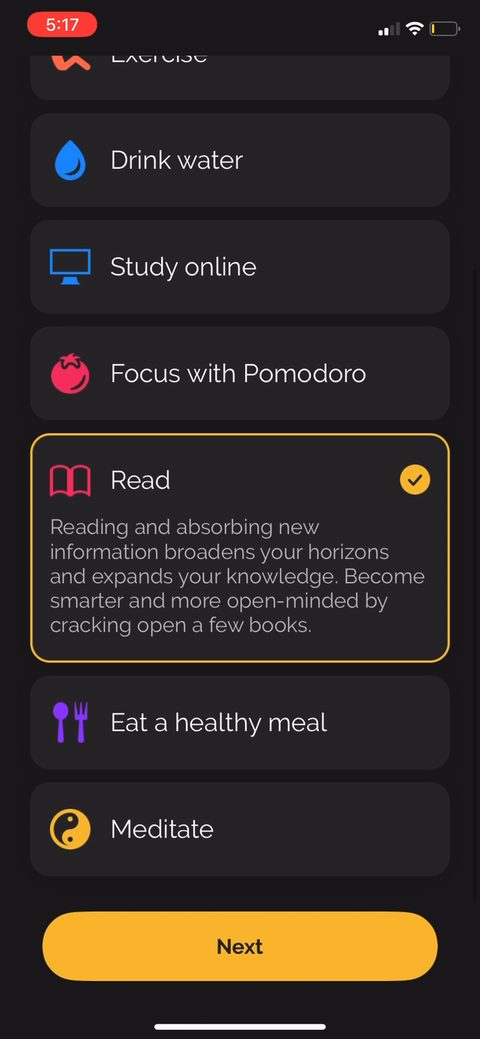Choose the Meditate habit
This screenshot has width=480, height=1039.
click(240, 829)
